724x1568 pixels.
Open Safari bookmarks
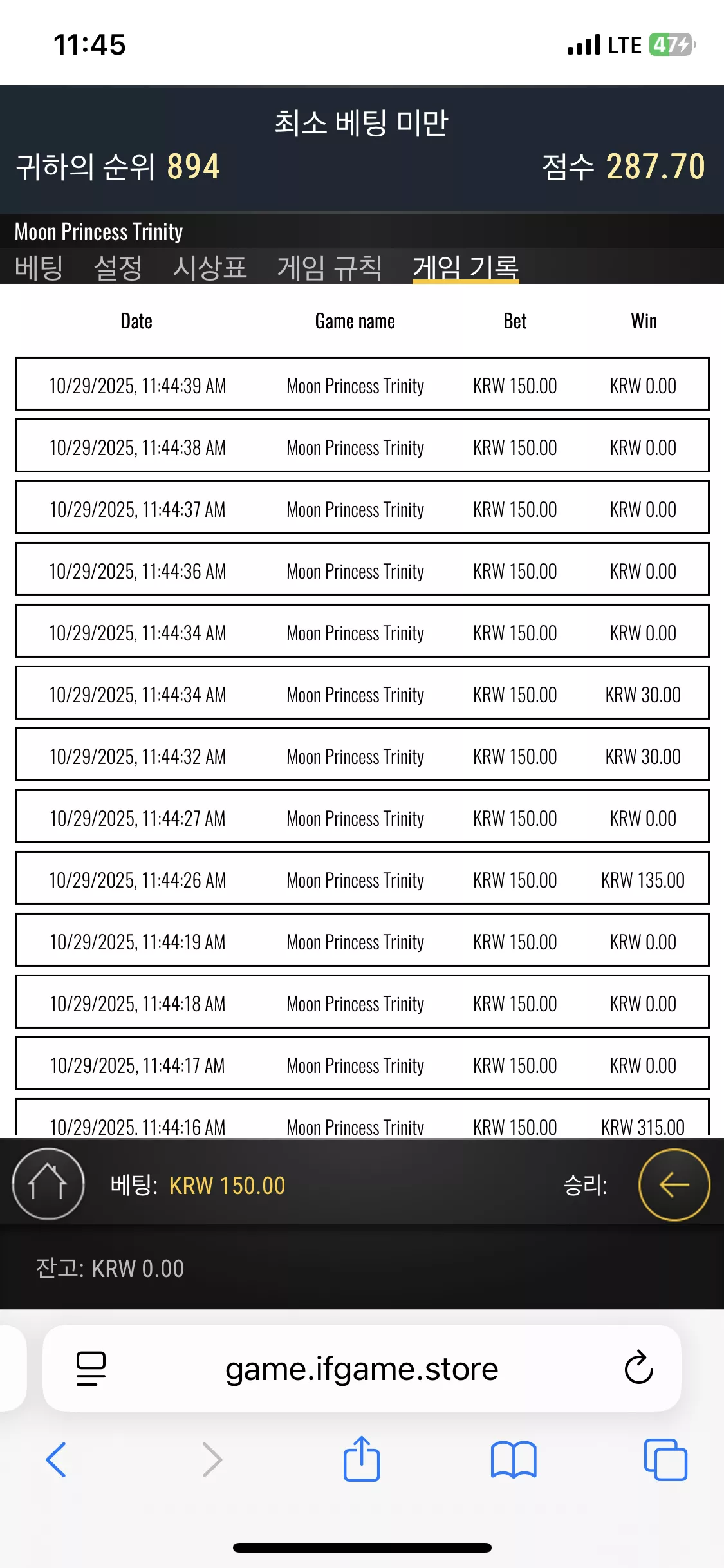tap(514, 1459)
